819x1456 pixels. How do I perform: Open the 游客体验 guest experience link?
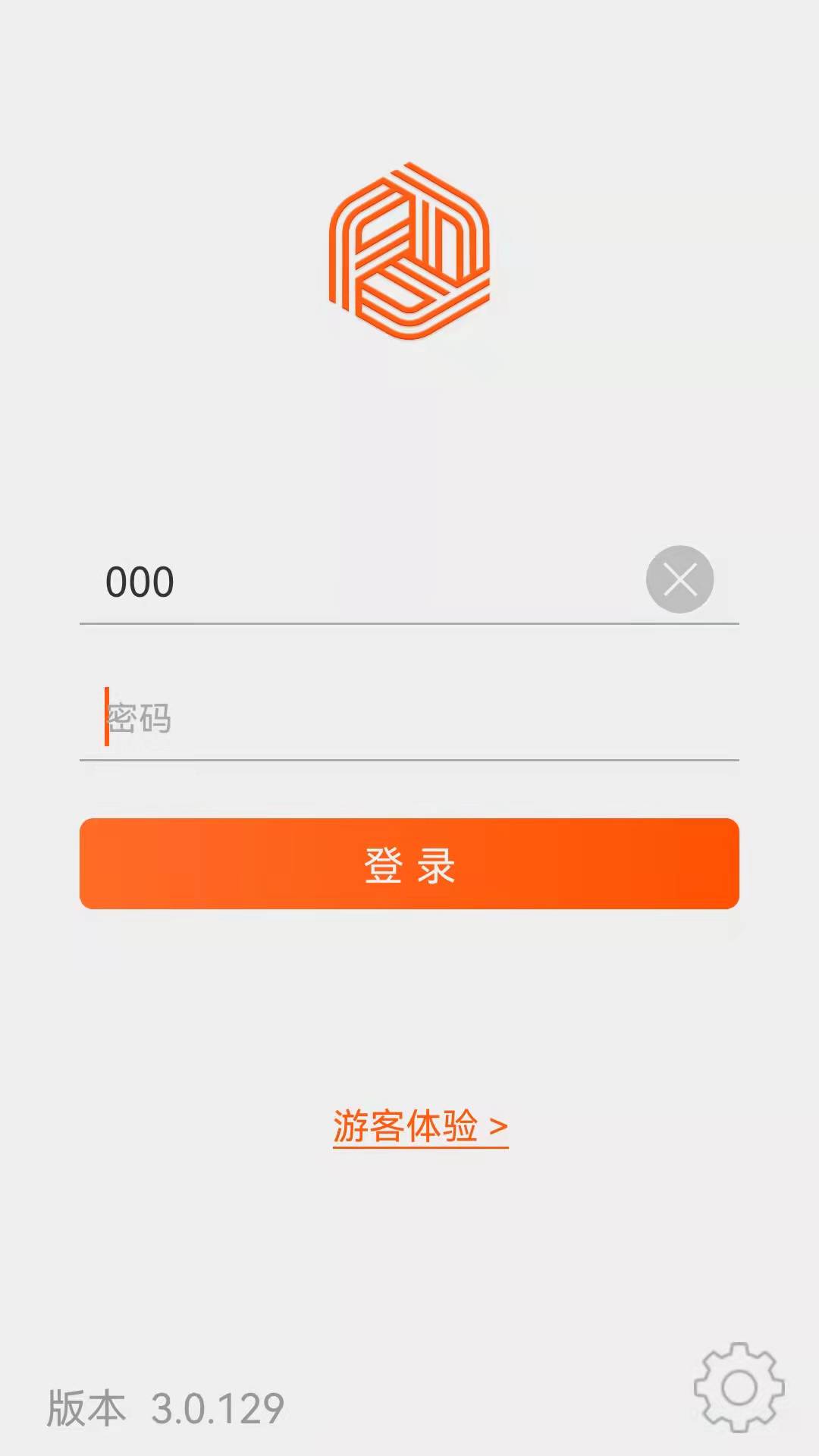pyautogui.click(x=420, y=1126)
